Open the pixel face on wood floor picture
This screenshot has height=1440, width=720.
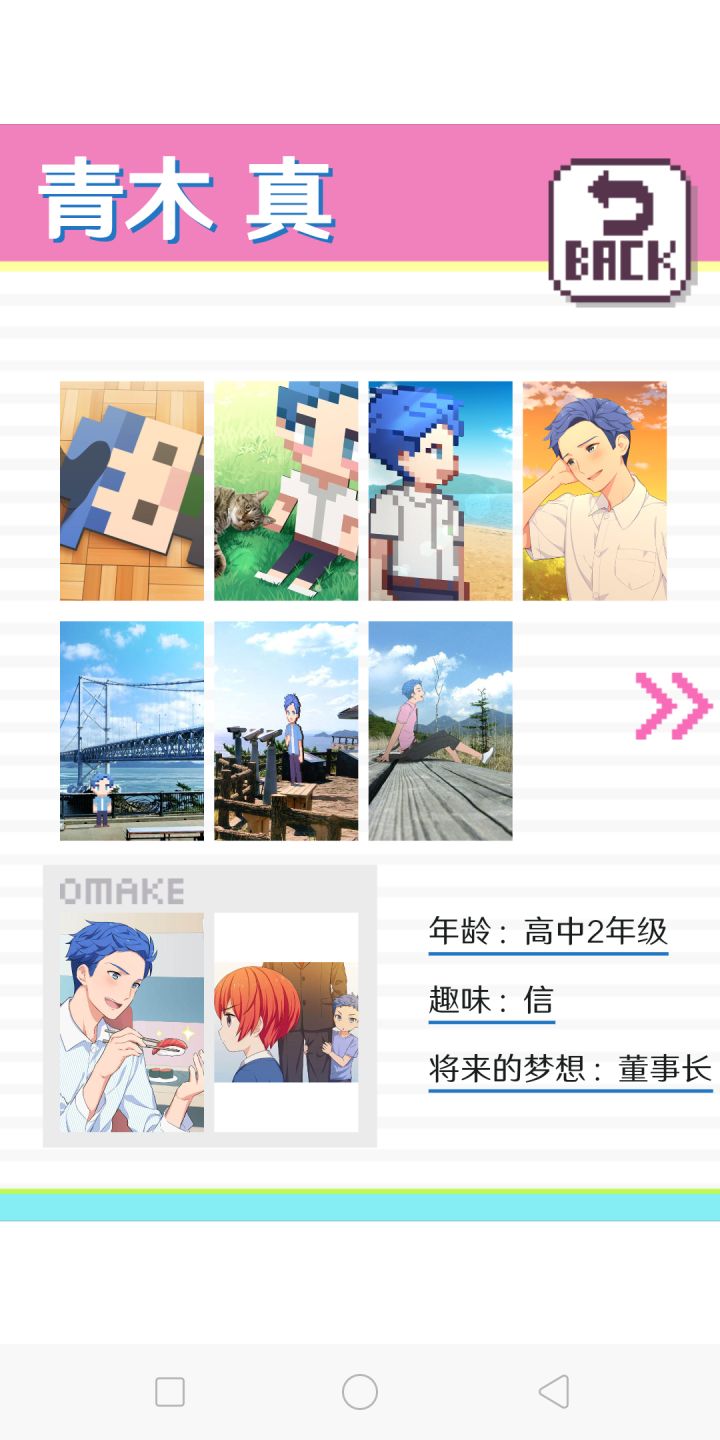132,491
